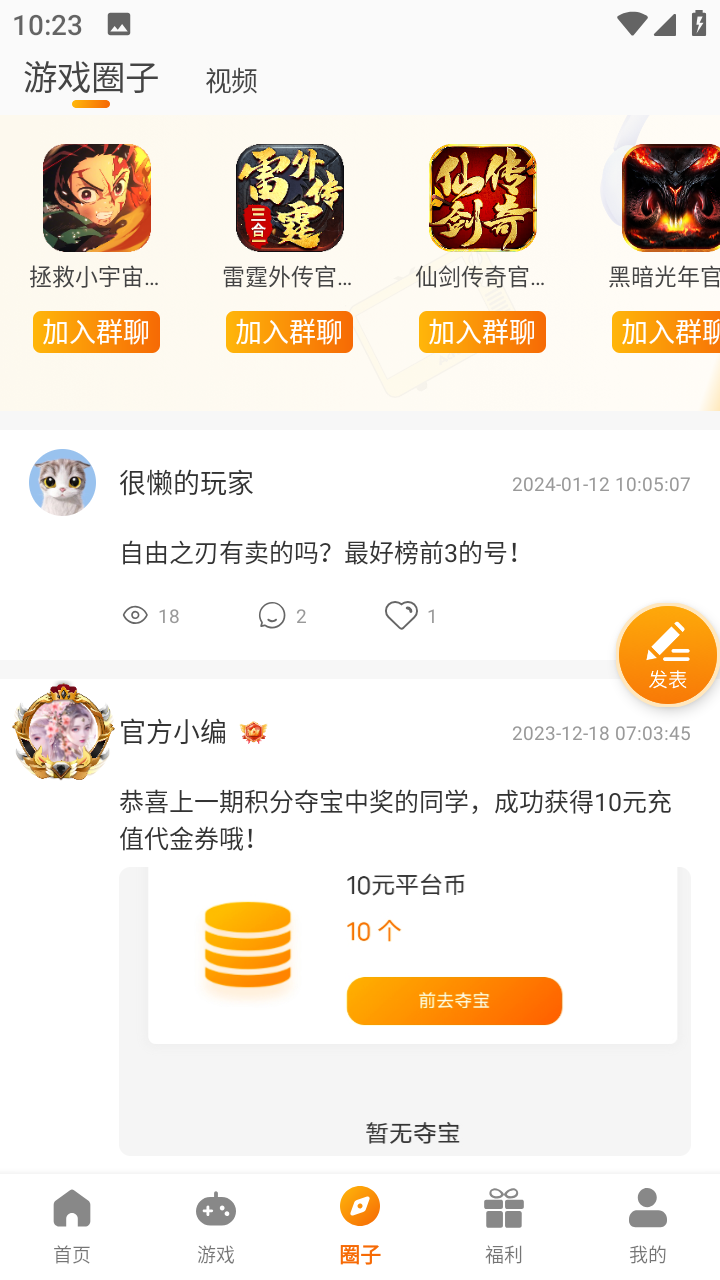Open 官方小编's post about 积分夺宝
The width and height of the screenshot is (720, 1280).
395,820
